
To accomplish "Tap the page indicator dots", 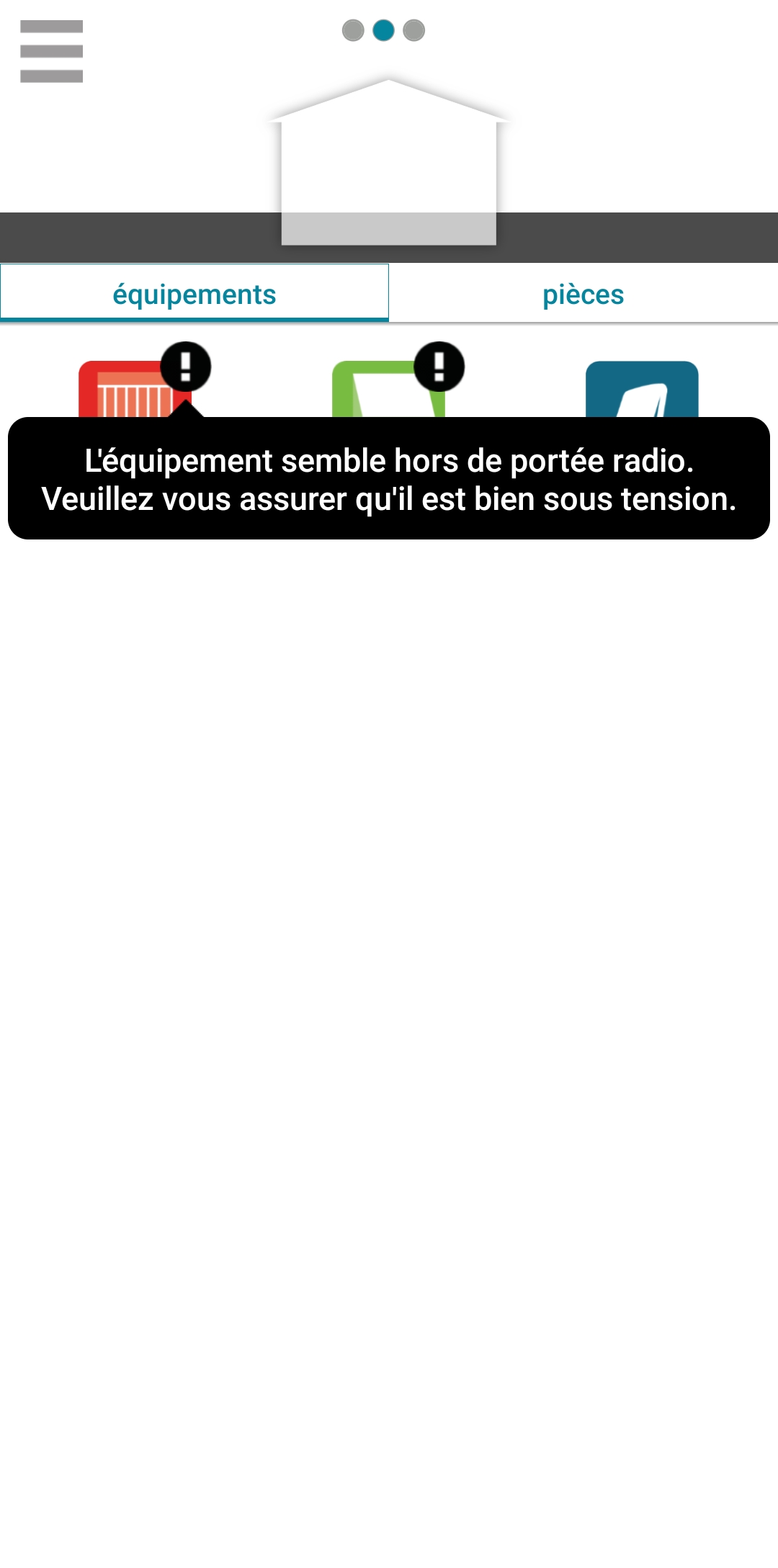I will pos(383,30).
